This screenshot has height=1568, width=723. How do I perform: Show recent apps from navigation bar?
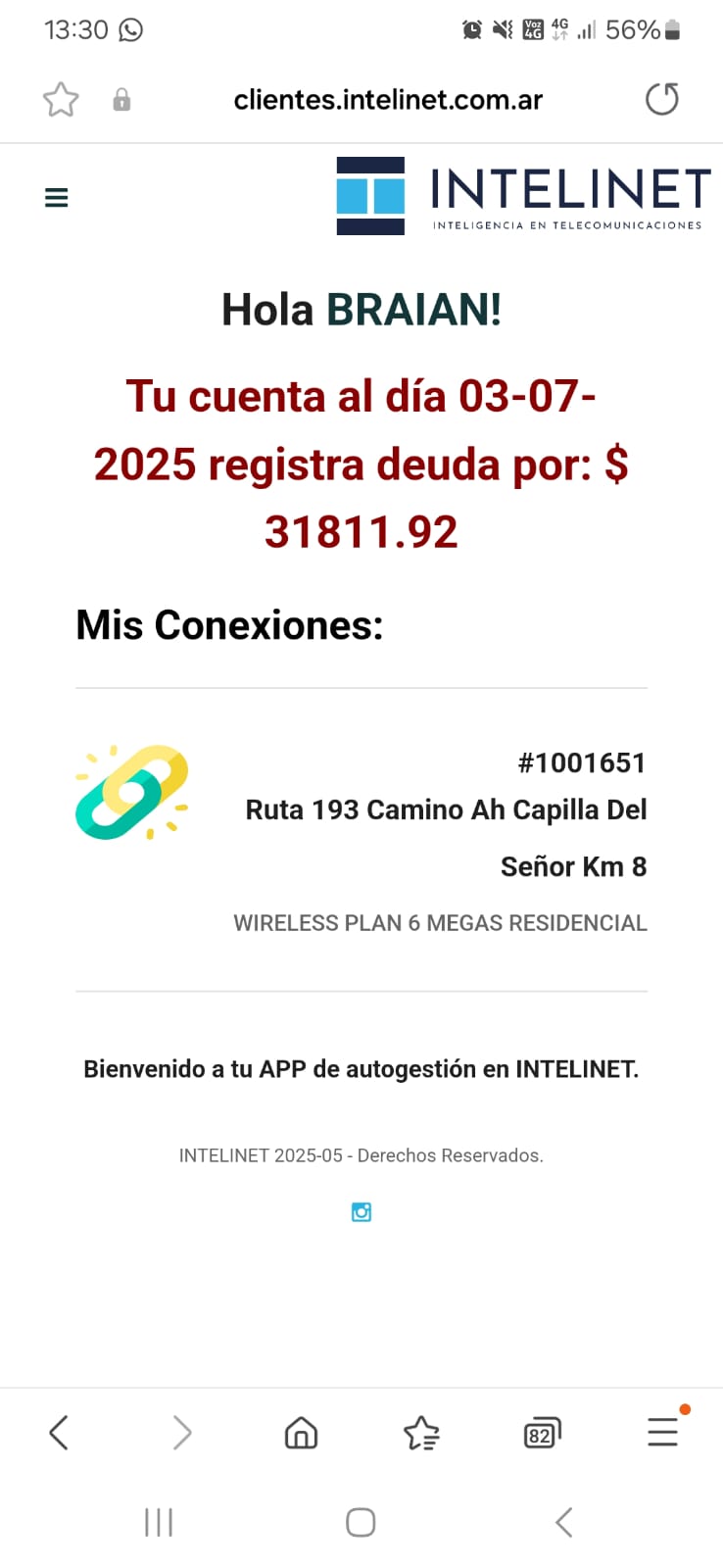159,1522
